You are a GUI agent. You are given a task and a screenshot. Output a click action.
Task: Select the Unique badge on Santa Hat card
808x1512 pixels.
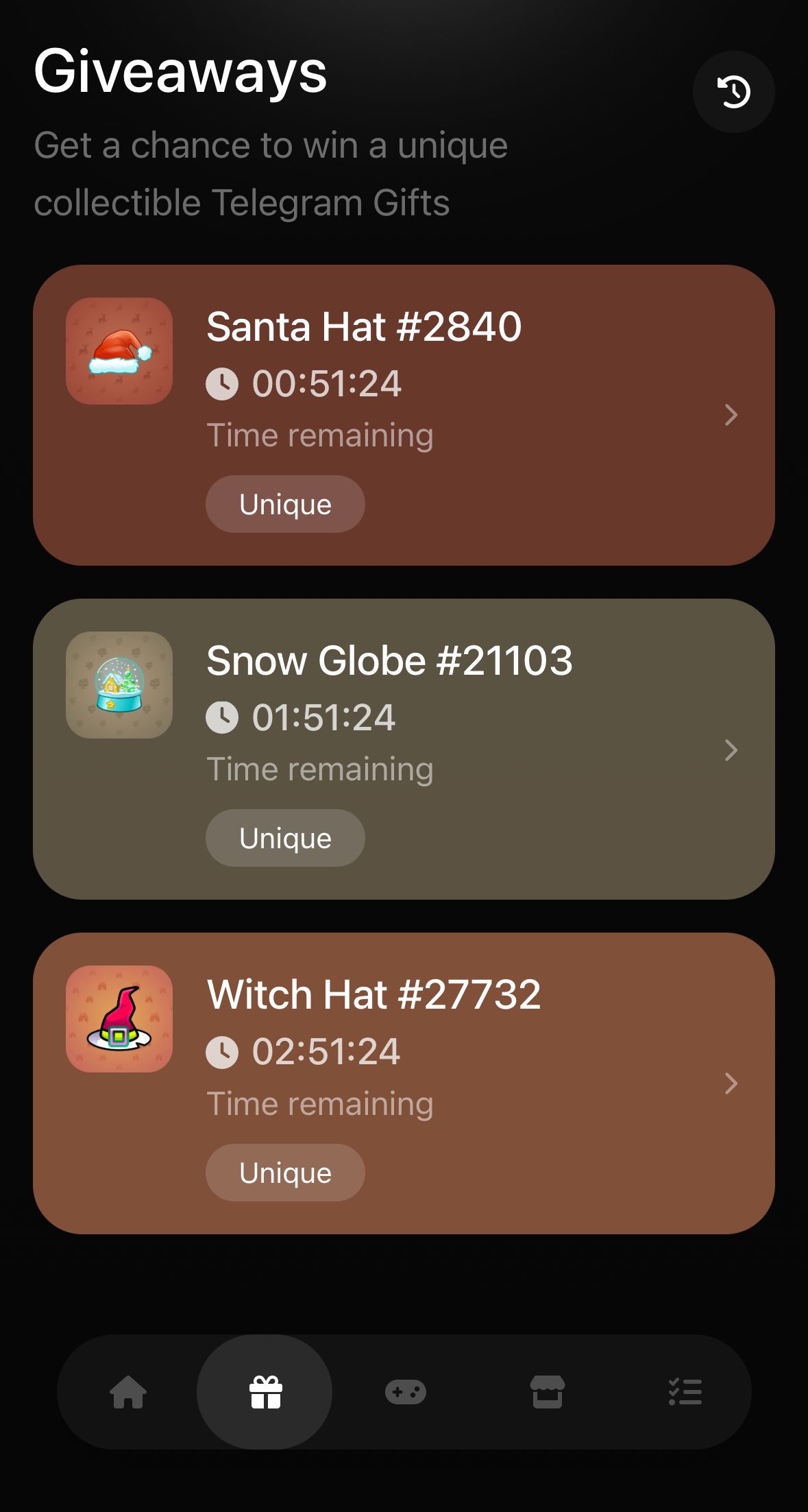pos(285,503)
